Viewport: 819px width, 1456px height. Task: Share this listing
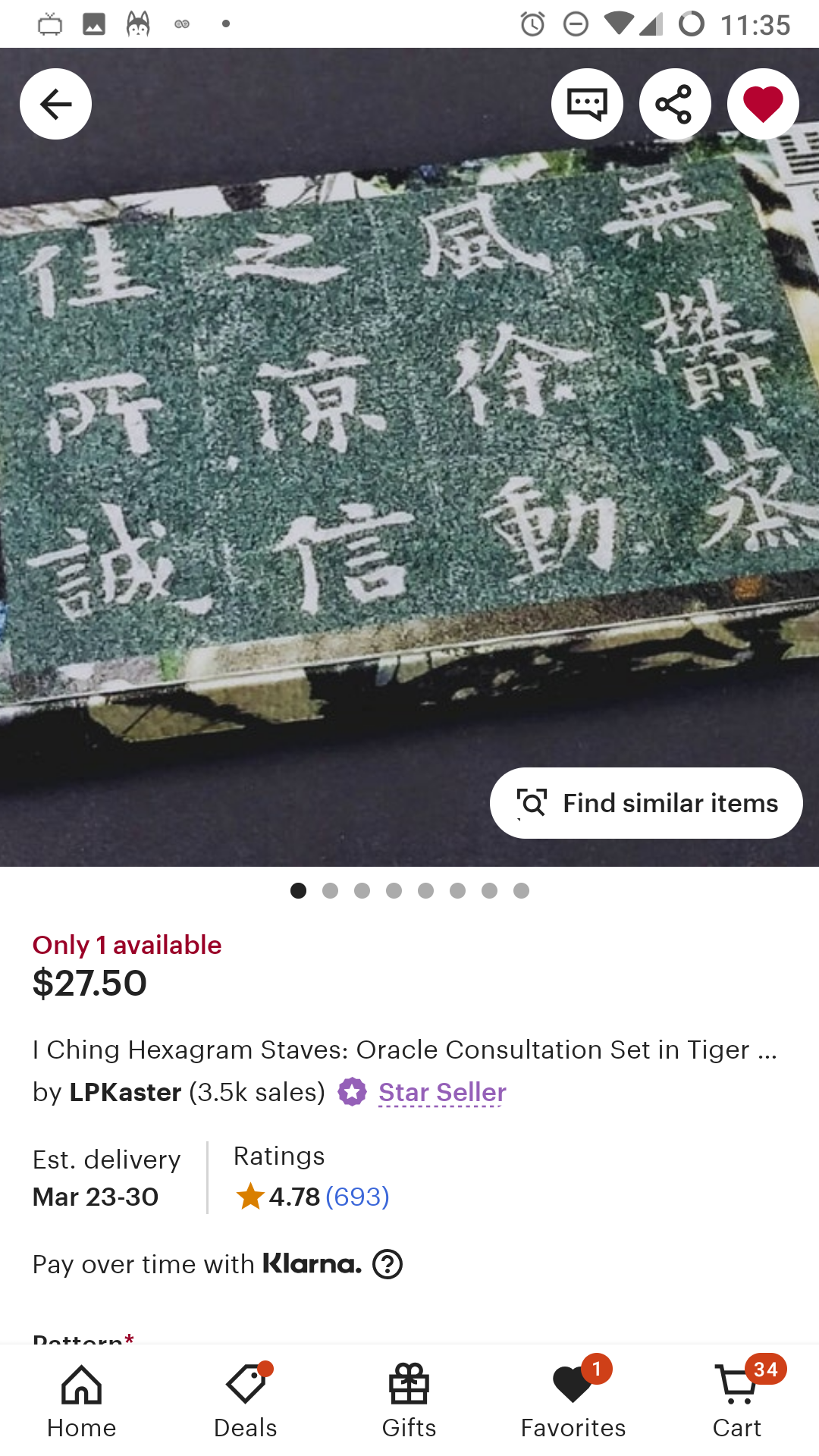click(x=675, y=104)
